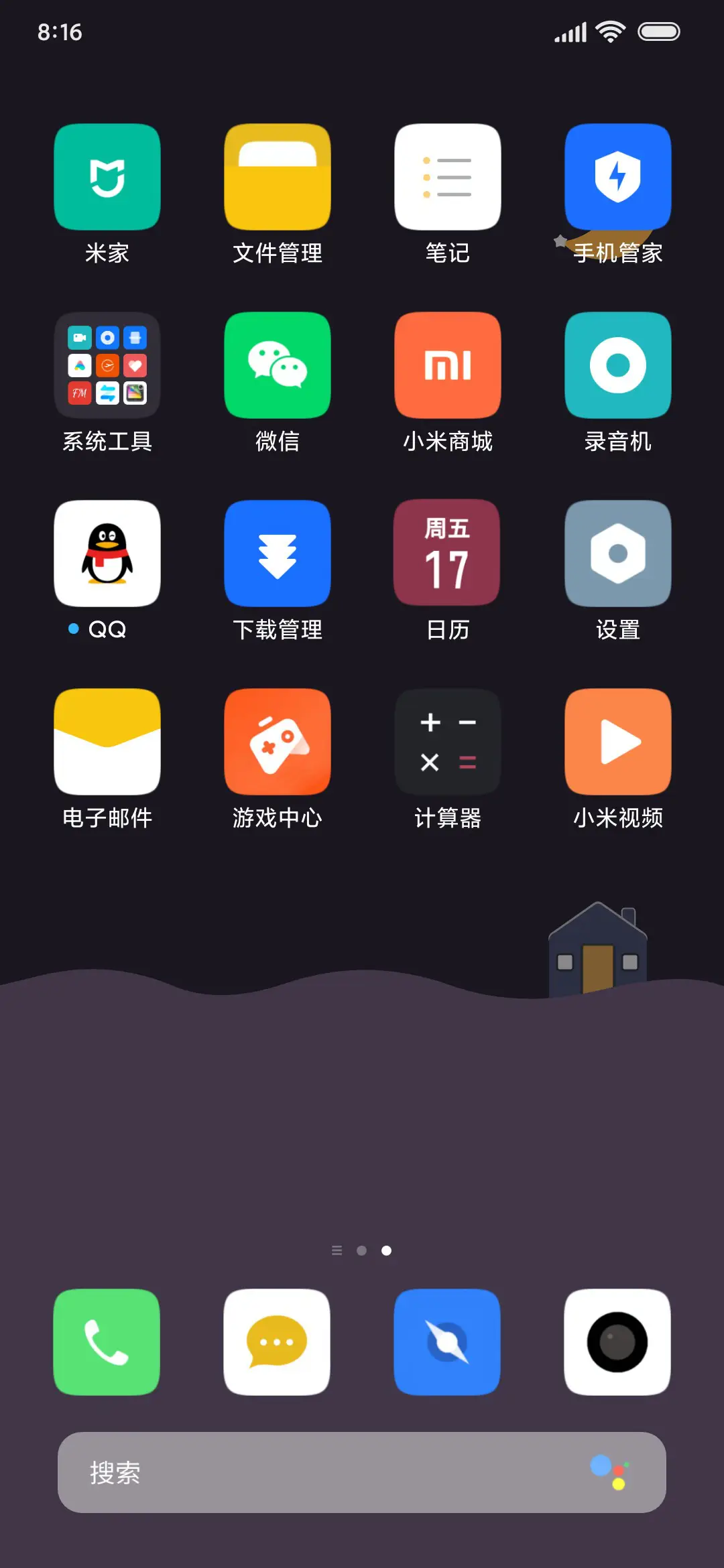Open the messaging app from the dock
Screen dimensions: 724x1568
[x=278, y=1344]
